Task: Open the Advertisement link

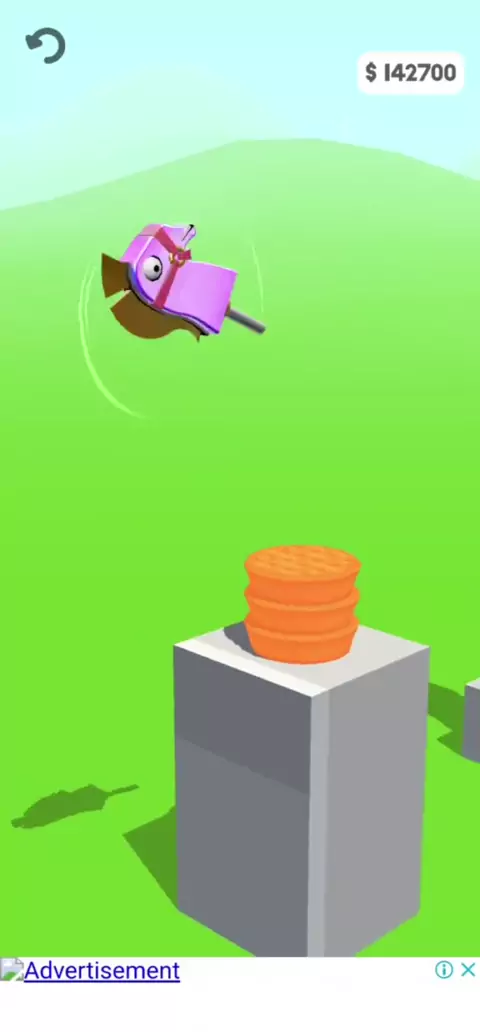Action: [101, 971]
